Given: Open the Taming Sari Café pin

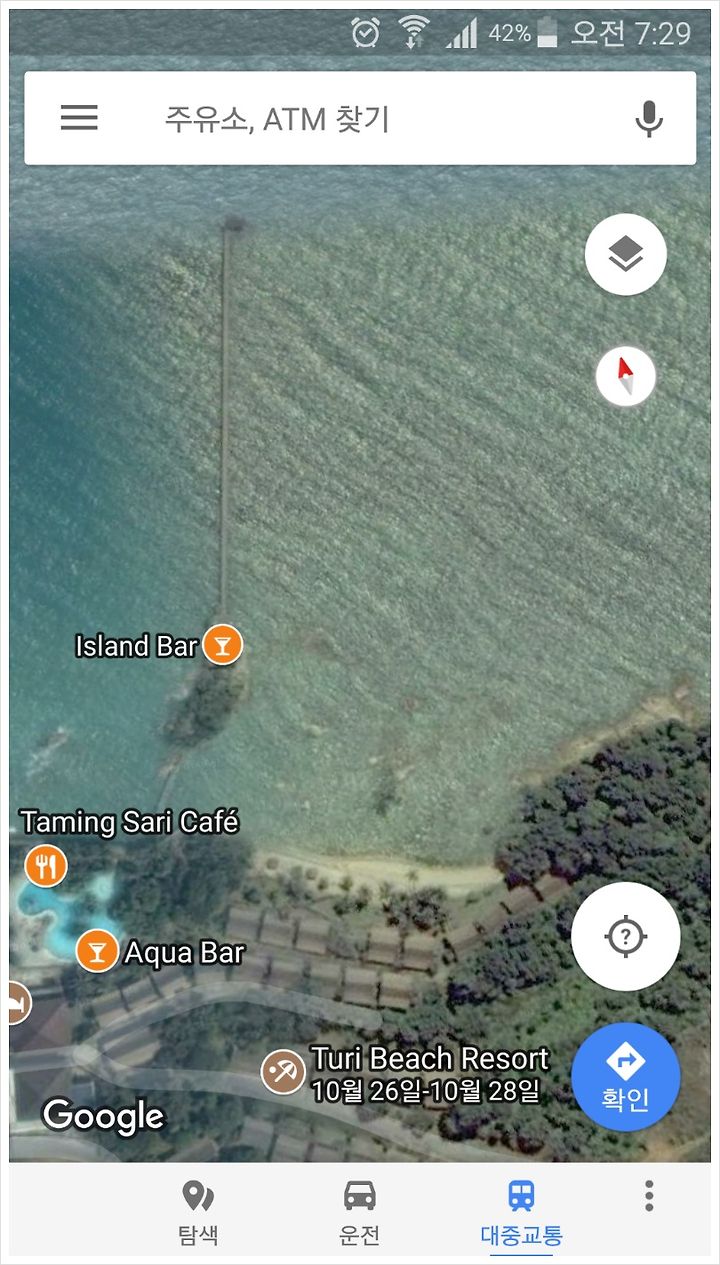Looking at the screenshot, I should [x=45, y=866].
